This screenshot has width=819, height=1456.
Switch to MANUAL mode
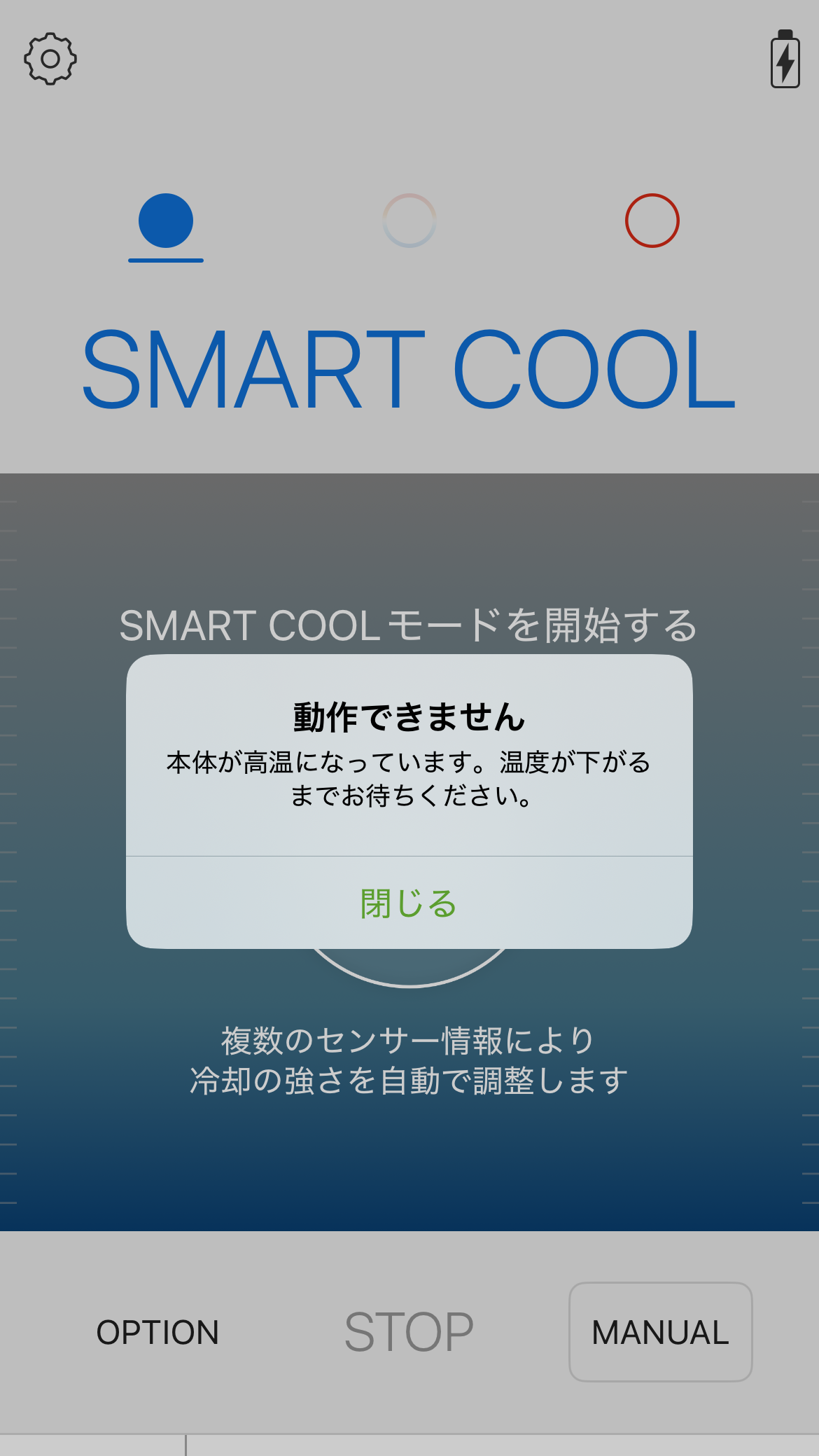(x=660, y=1332)
